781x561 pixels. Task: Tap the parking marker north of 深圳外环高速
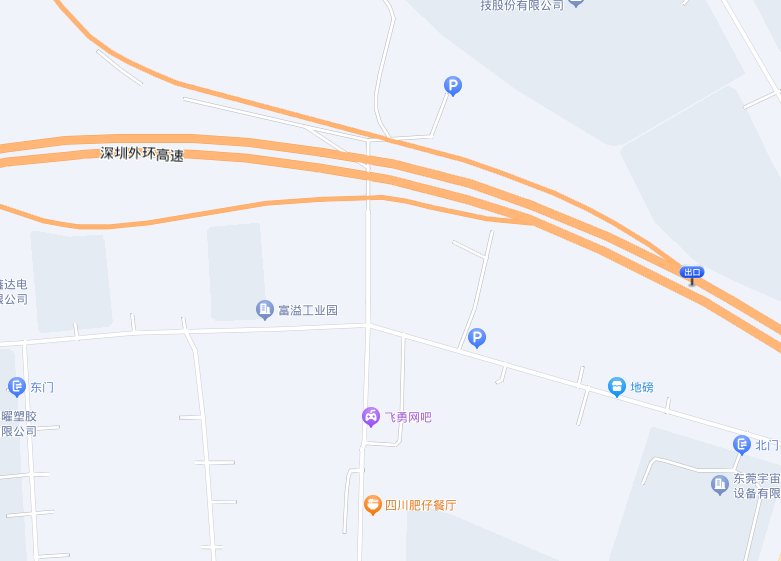coord(453,87)
